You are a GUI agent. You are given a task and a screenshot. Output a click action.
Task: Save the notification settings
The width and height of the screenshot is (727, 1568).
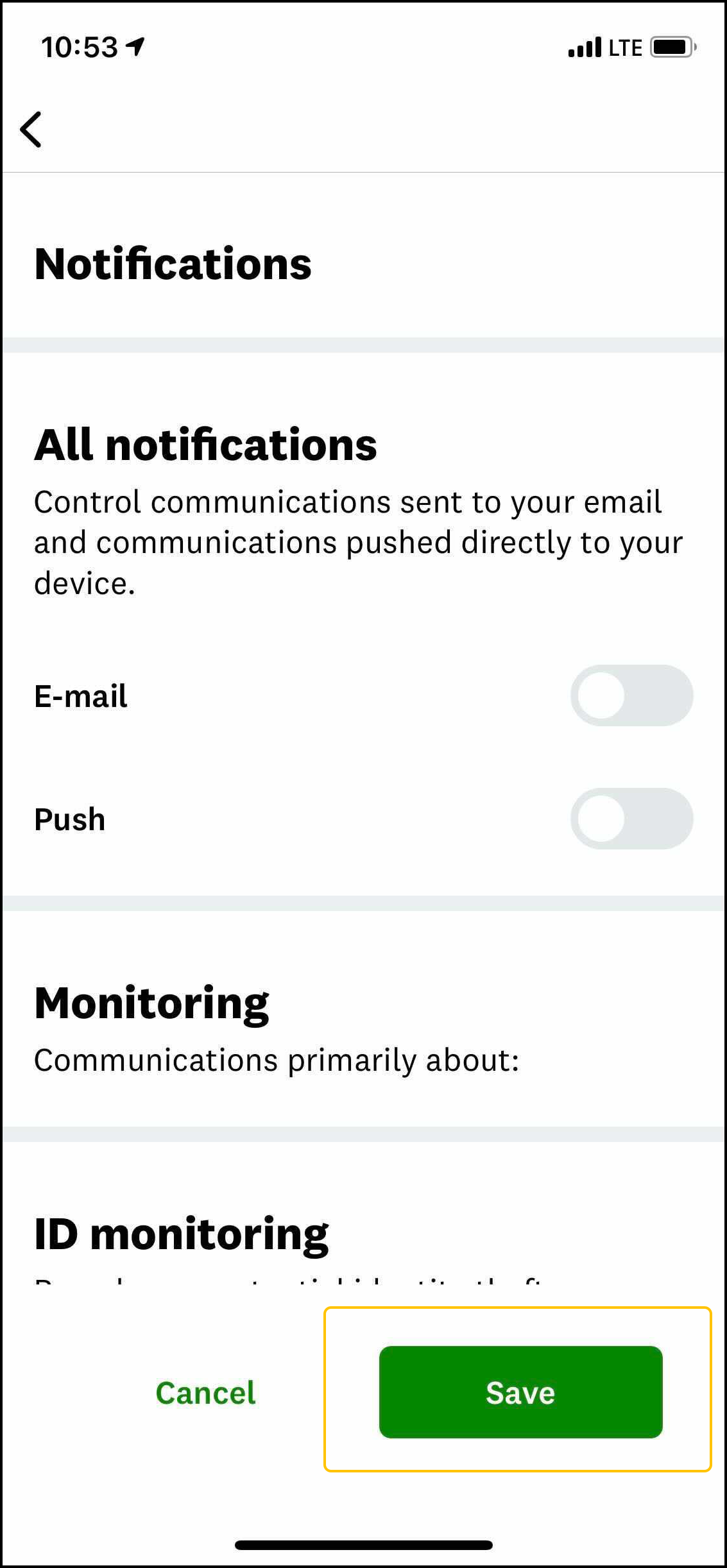pyautogui.click(x=520, y=1392)
